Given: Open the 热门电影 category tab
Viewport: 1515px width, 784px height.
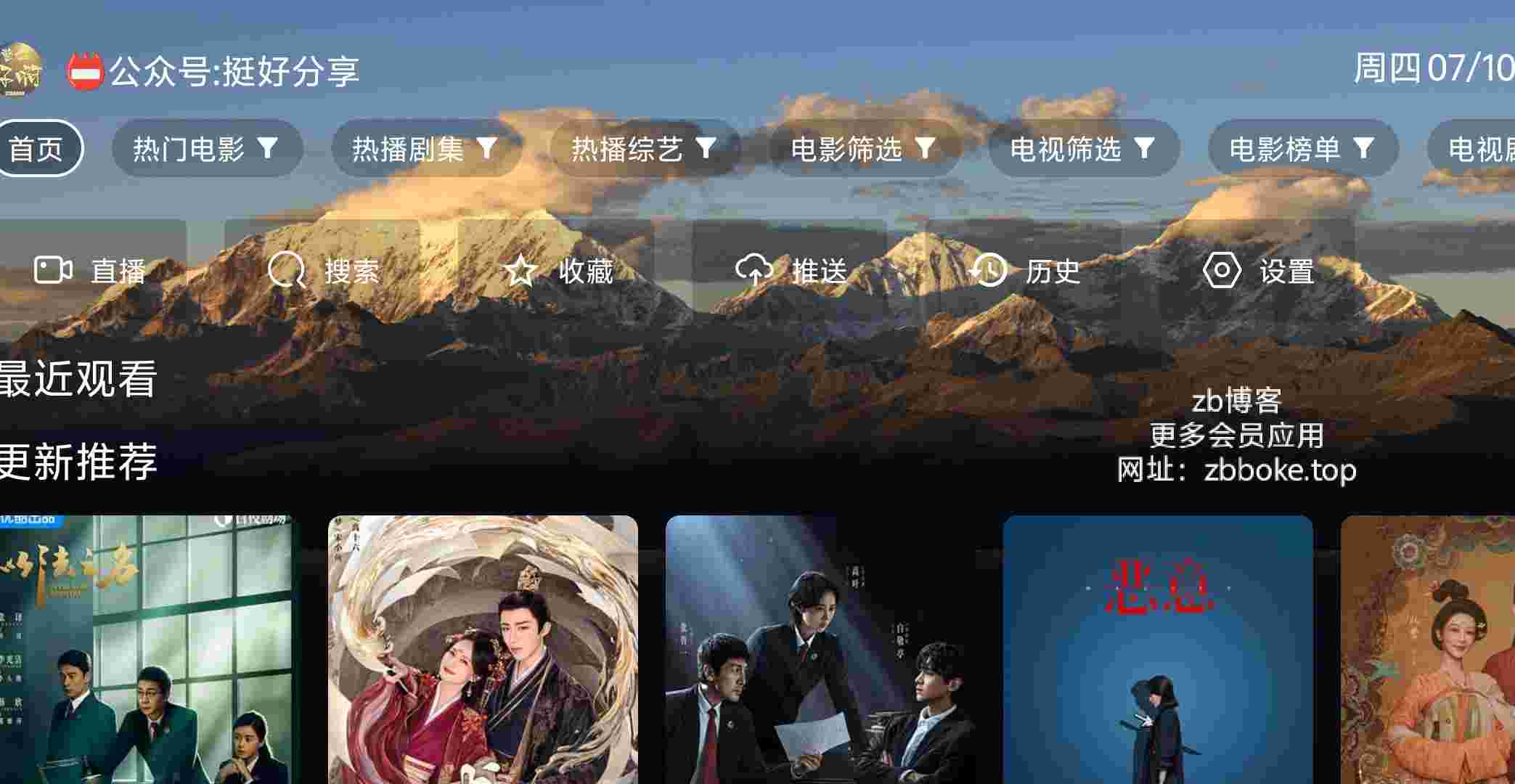Looking at the screenshot, I should 206,149.
